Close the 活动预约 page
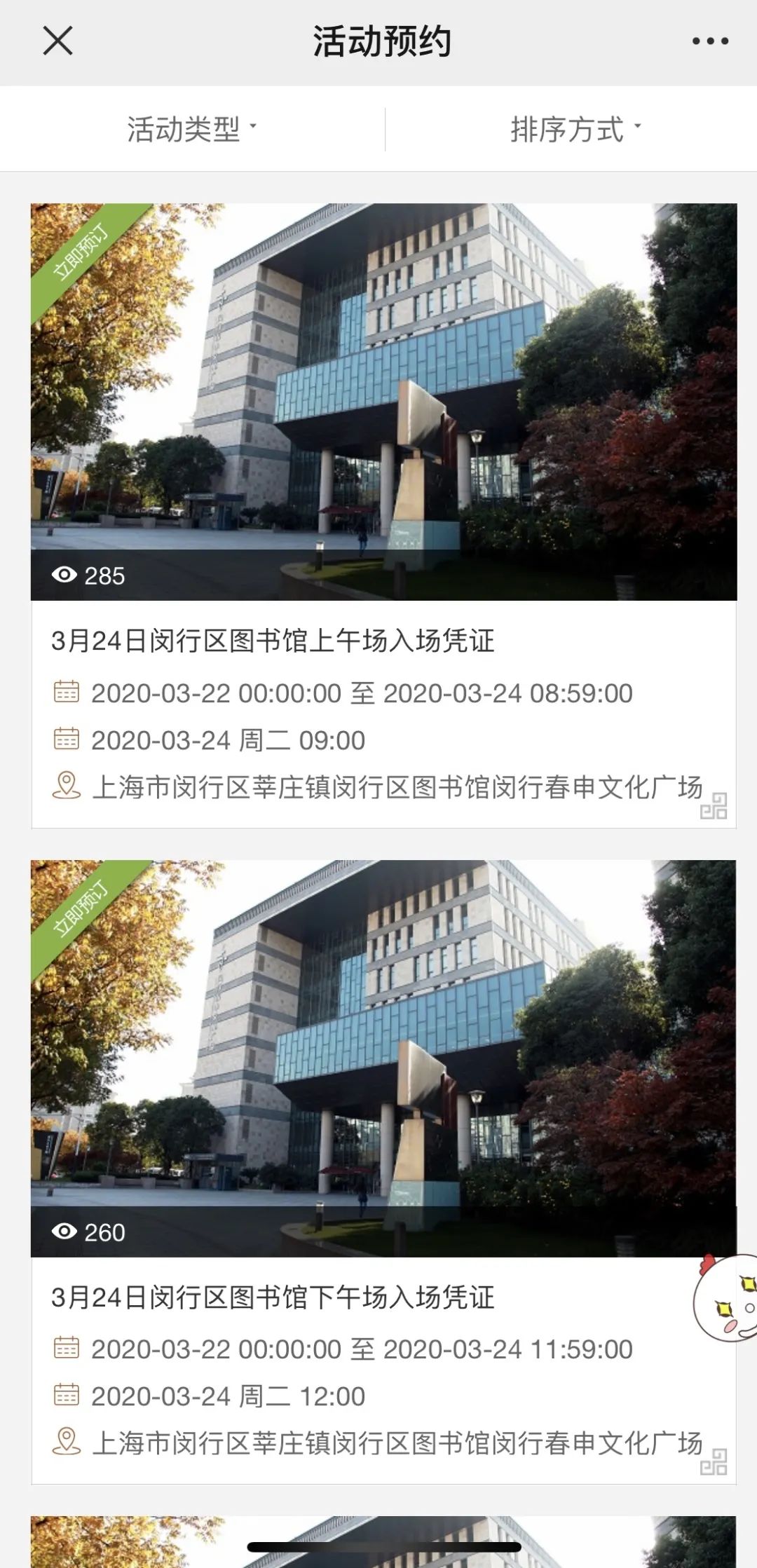 pos(57,41)
